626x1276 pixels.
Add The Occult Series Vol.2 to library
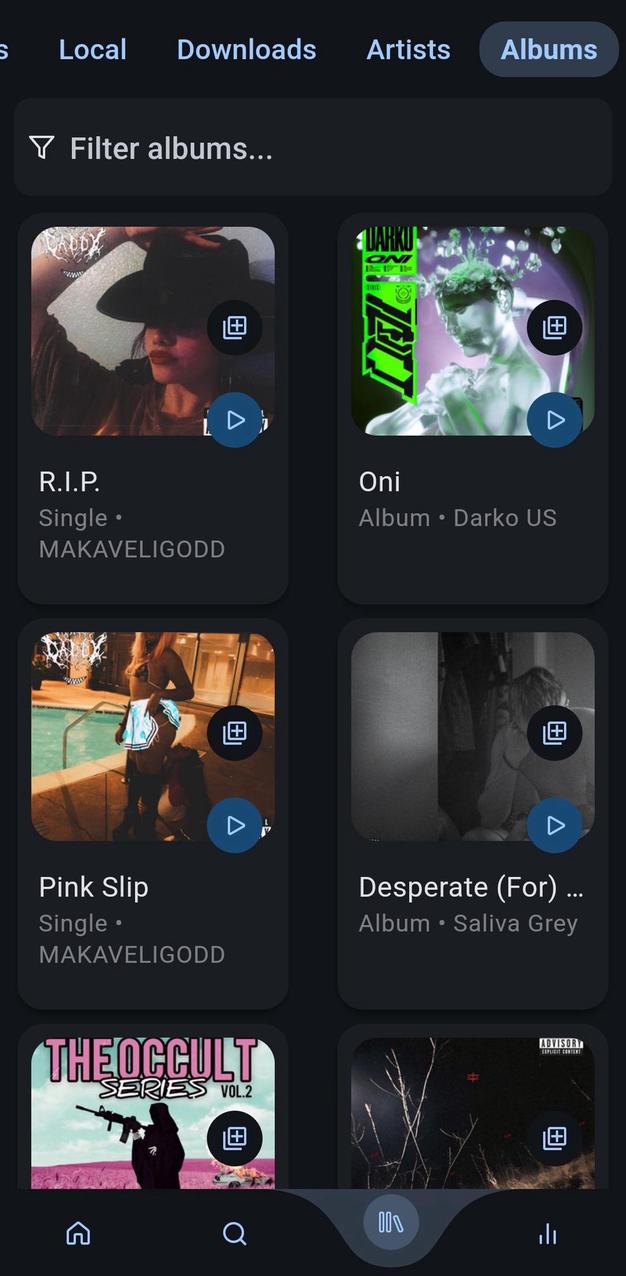click(235, 1138)
